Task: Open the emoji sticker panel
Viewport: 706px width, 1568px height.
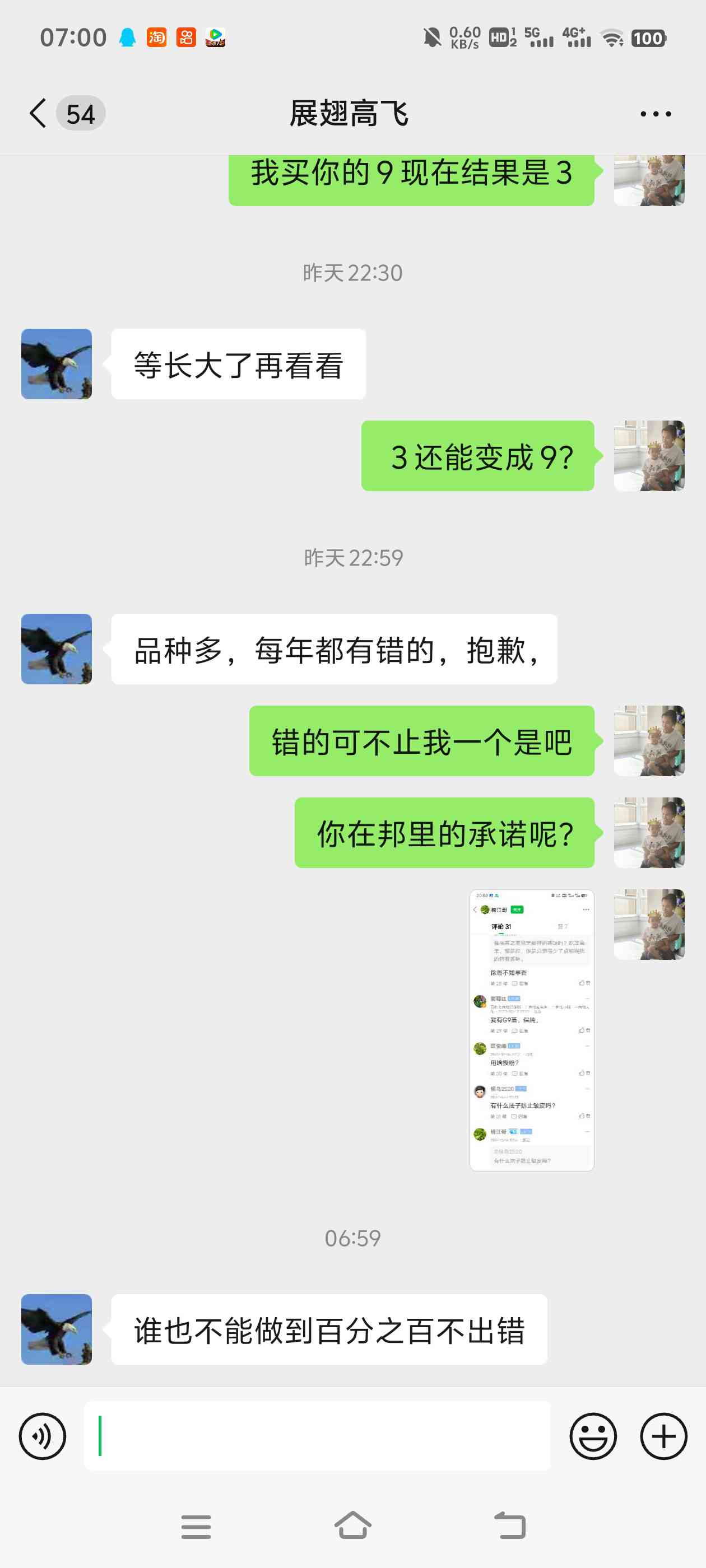Action: click(x=593, y=1436)
